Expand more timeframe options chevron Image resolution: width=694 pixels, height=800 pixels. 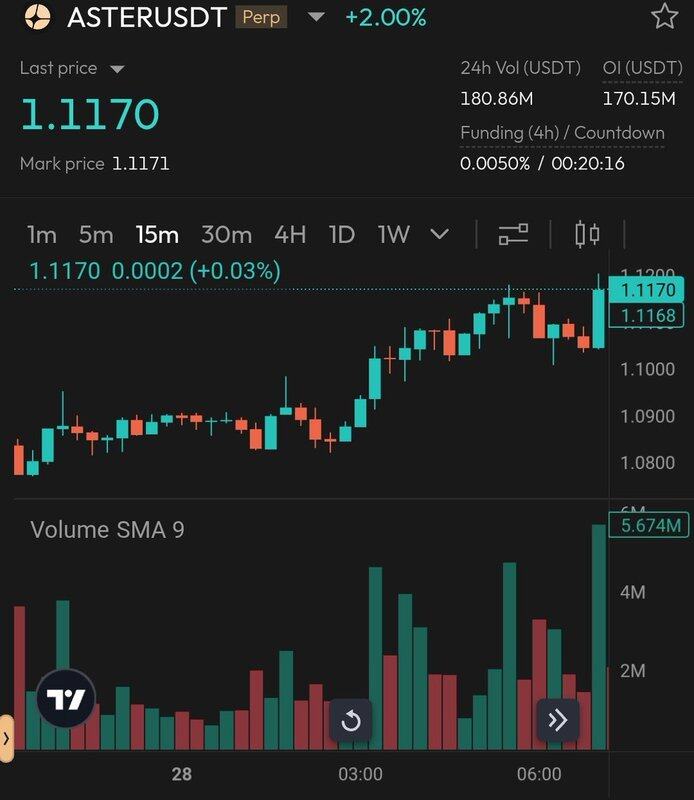pyautogui.click(x=440, y=235)
